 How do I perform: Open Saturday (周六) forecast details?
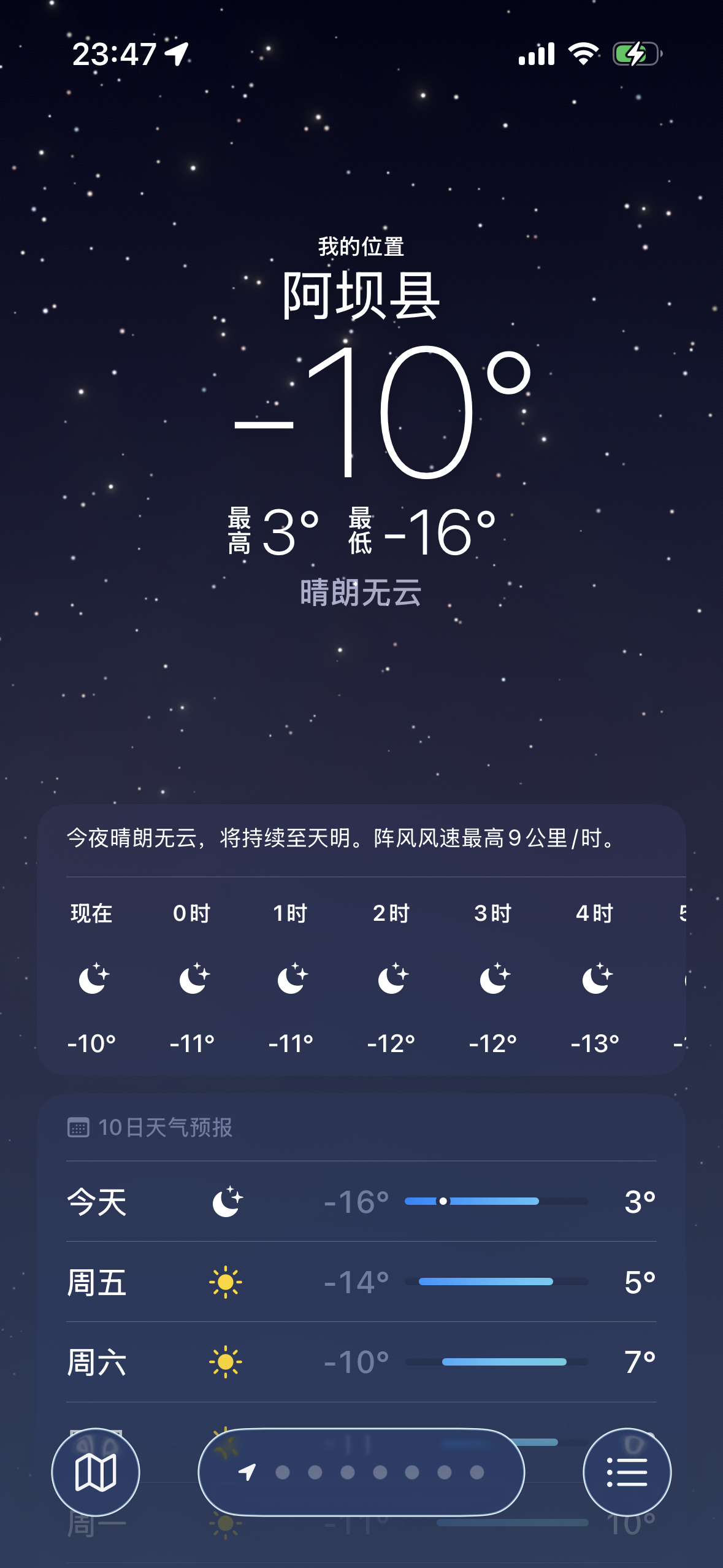361,1362
